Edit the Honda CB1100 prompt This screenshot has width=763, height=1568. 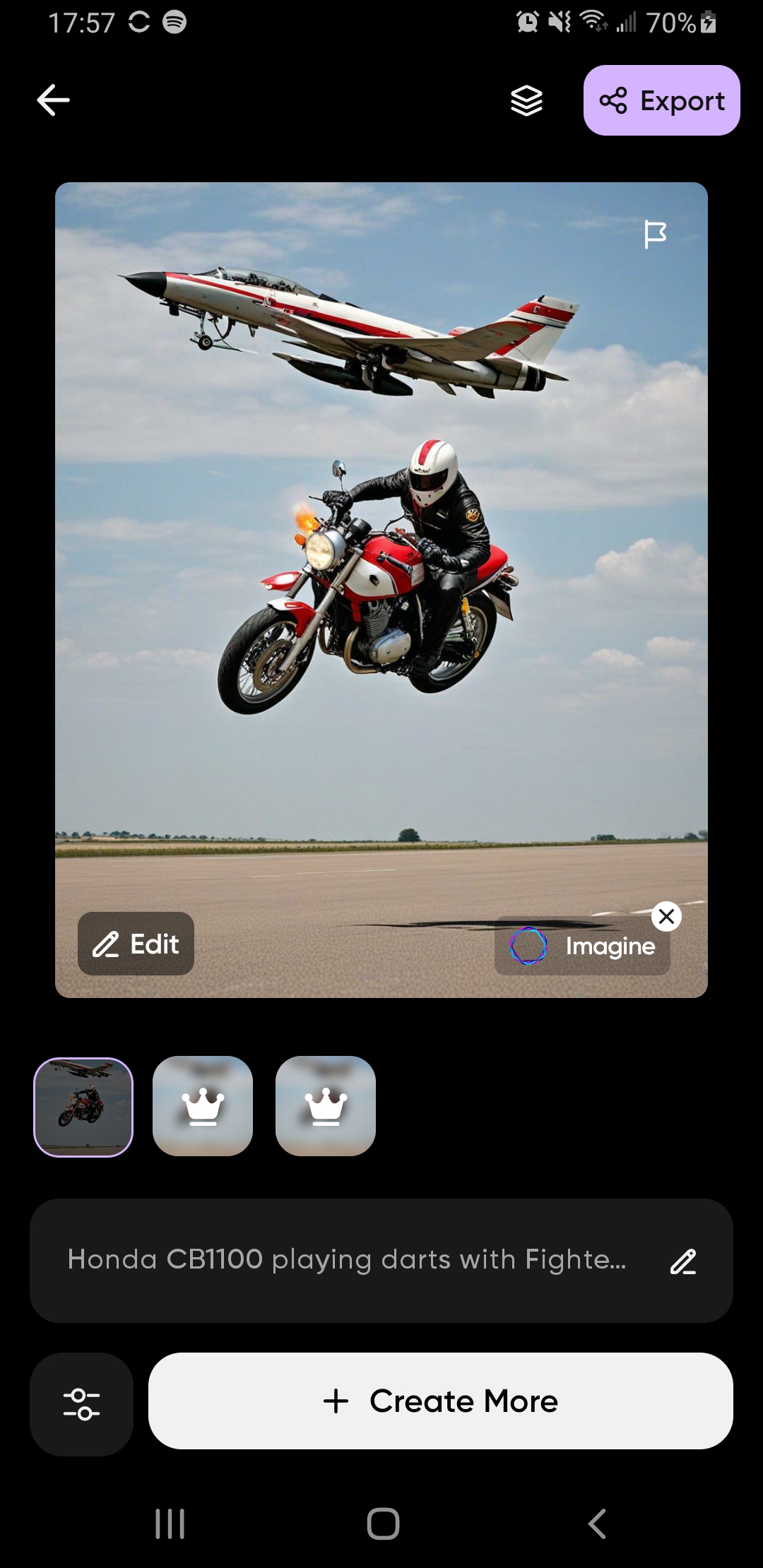683,1261
